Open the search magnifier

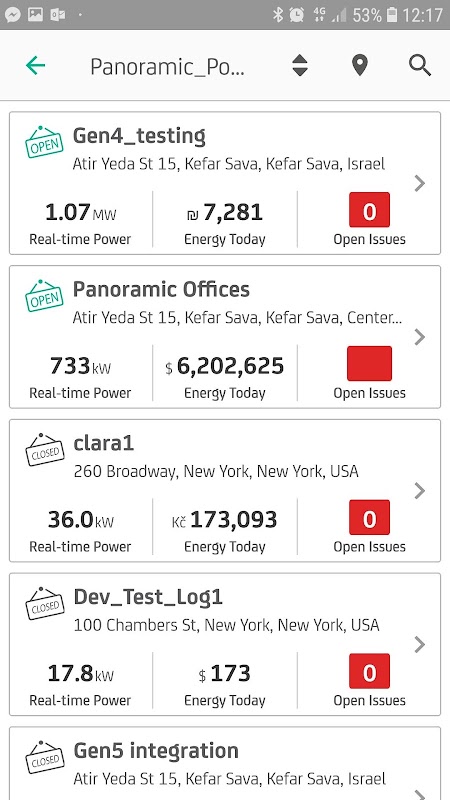pyautogui.click(x=420, y=66)
